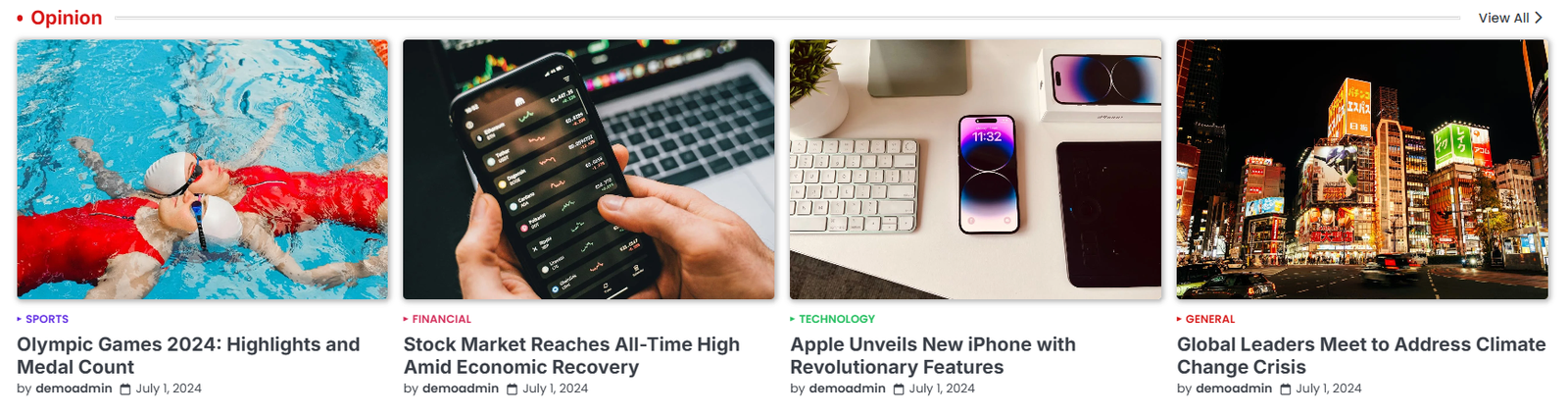Select the FINANCIAL category tag
This screenshot has width=1568, height=415.
pos(441,319)
